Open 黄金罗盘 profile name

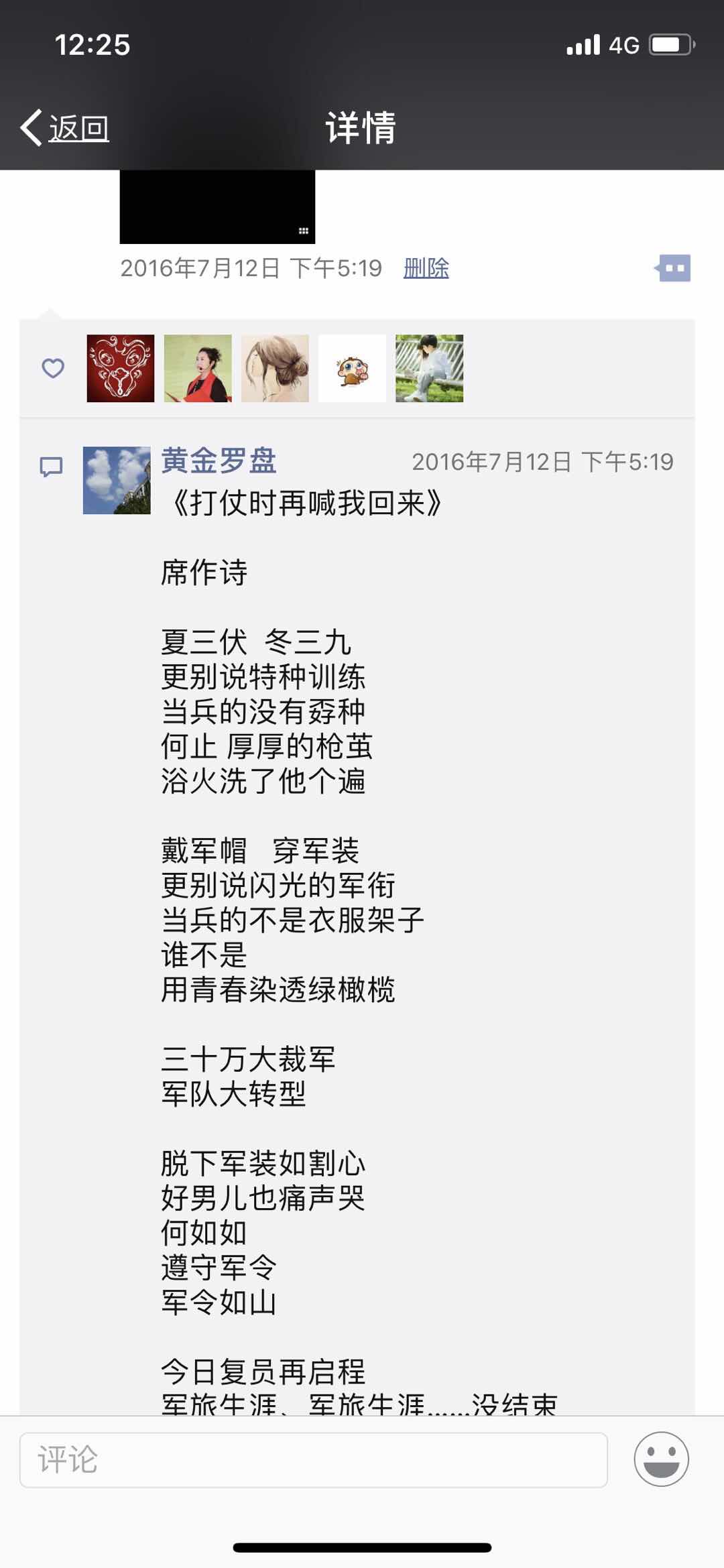coord(219,461)
